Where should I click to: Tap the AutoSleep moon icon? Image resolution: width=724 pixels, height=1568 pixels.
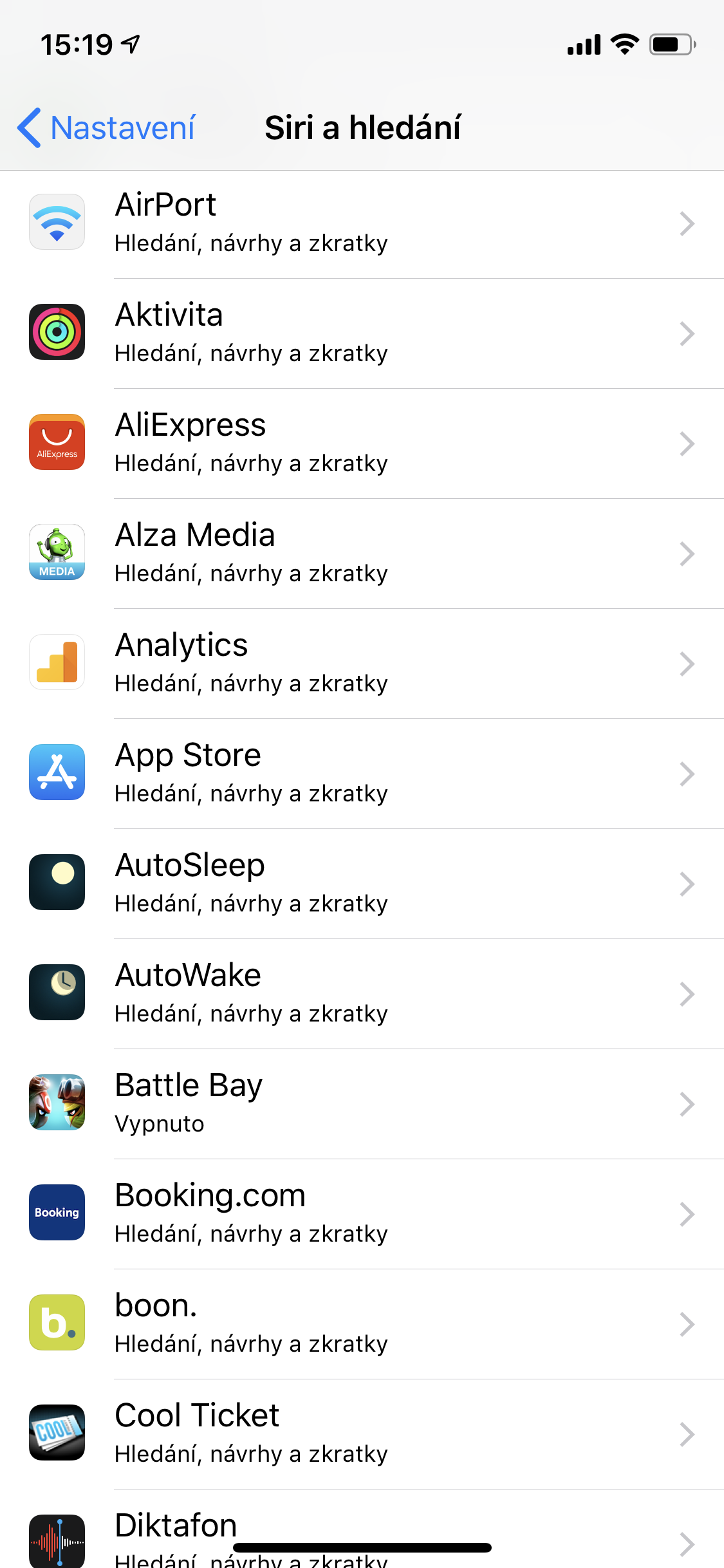(57, 882)
